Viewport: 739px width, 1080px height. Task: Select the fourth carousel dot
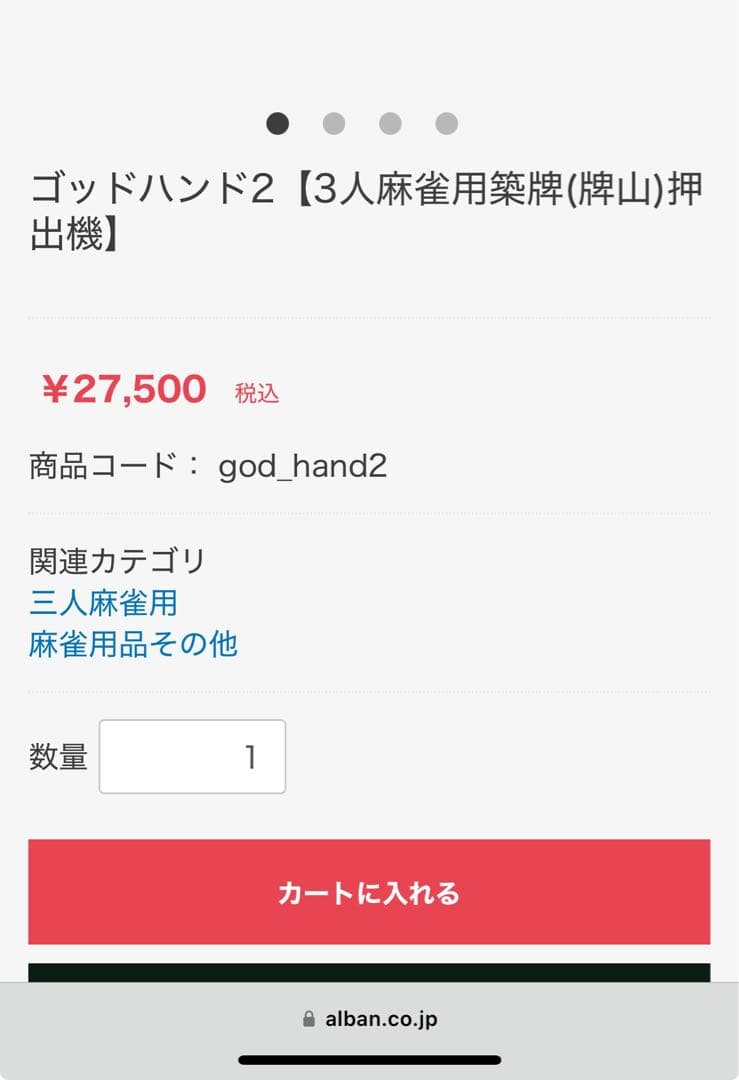pyautogui.click(x=447, y=123)
